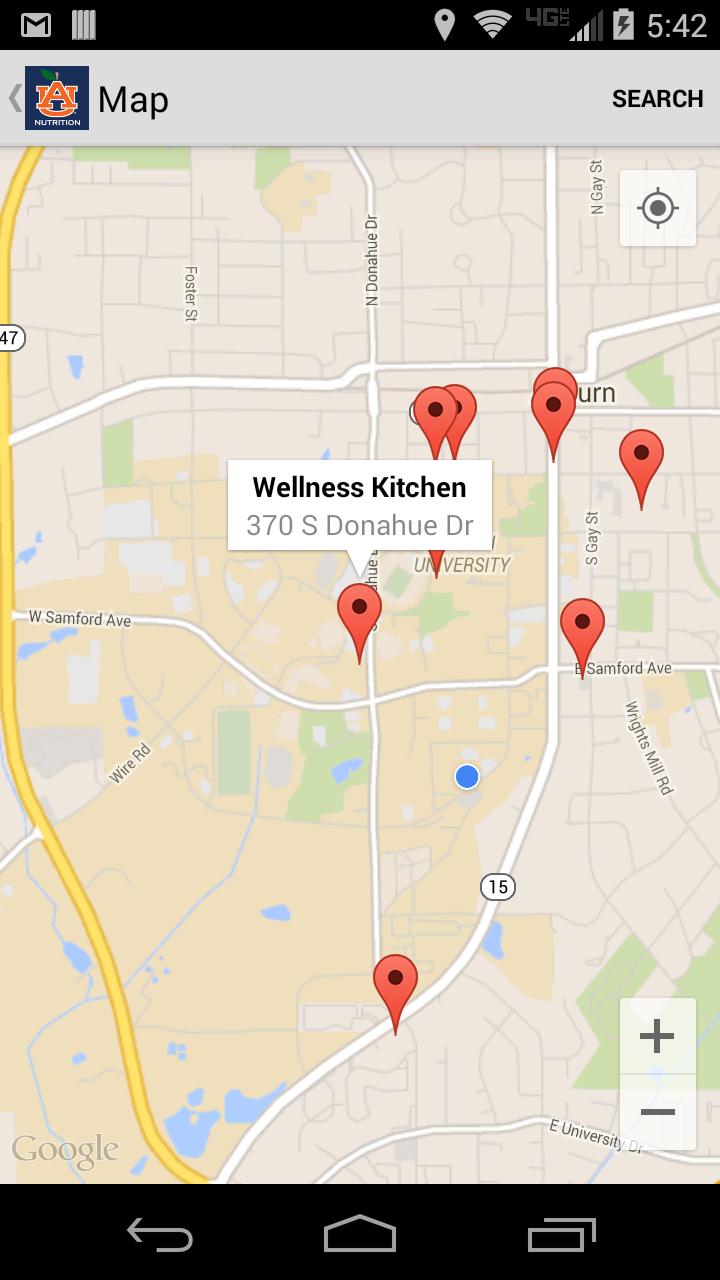The height and width of the screenshot is (1280, 720).
Task: Select the southernmost pin near Route 15
Action: click(395, 985)
